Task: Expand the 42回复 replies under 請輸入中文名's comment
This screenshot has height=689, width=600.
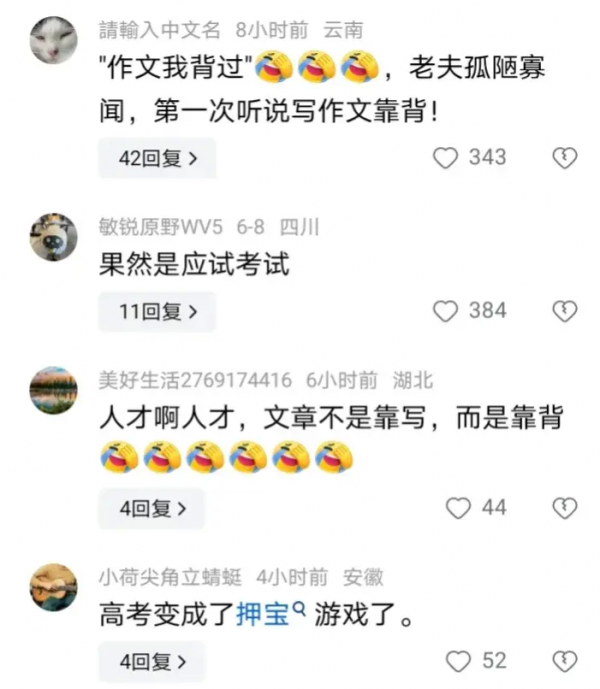Action: click(157, 158)
